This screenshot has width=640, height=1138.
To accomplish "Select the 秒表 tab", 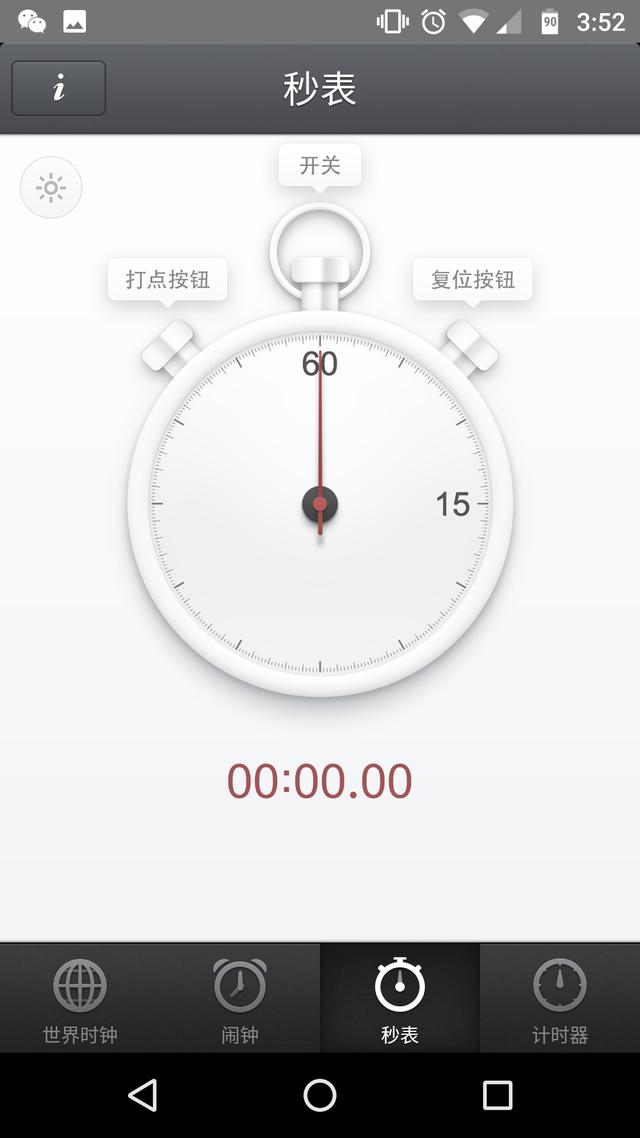I will [x=400, y=998].
